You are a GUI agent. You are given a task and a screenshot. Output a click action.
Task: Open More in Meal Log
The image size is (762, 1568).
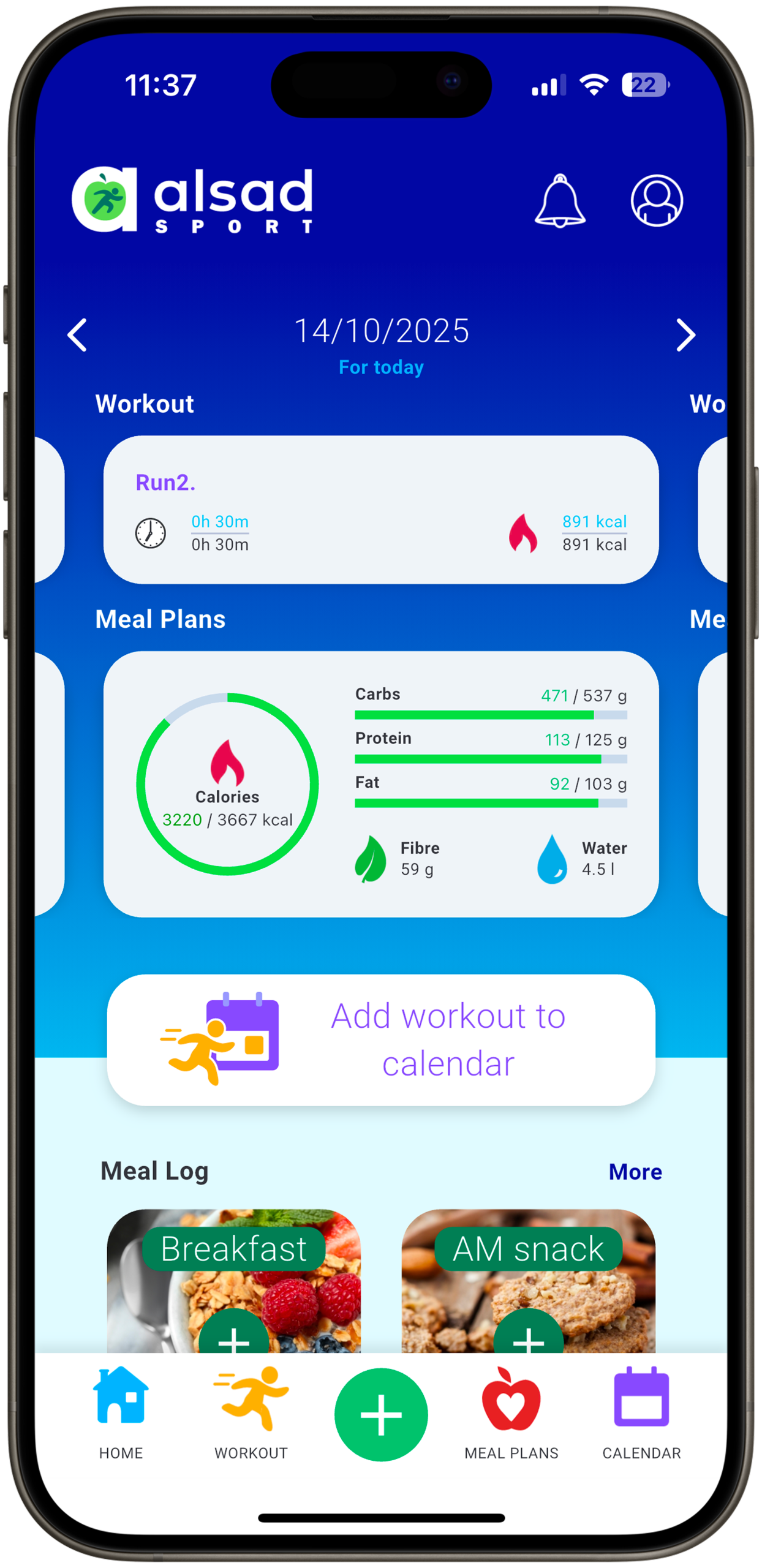tap(635, 1172)
